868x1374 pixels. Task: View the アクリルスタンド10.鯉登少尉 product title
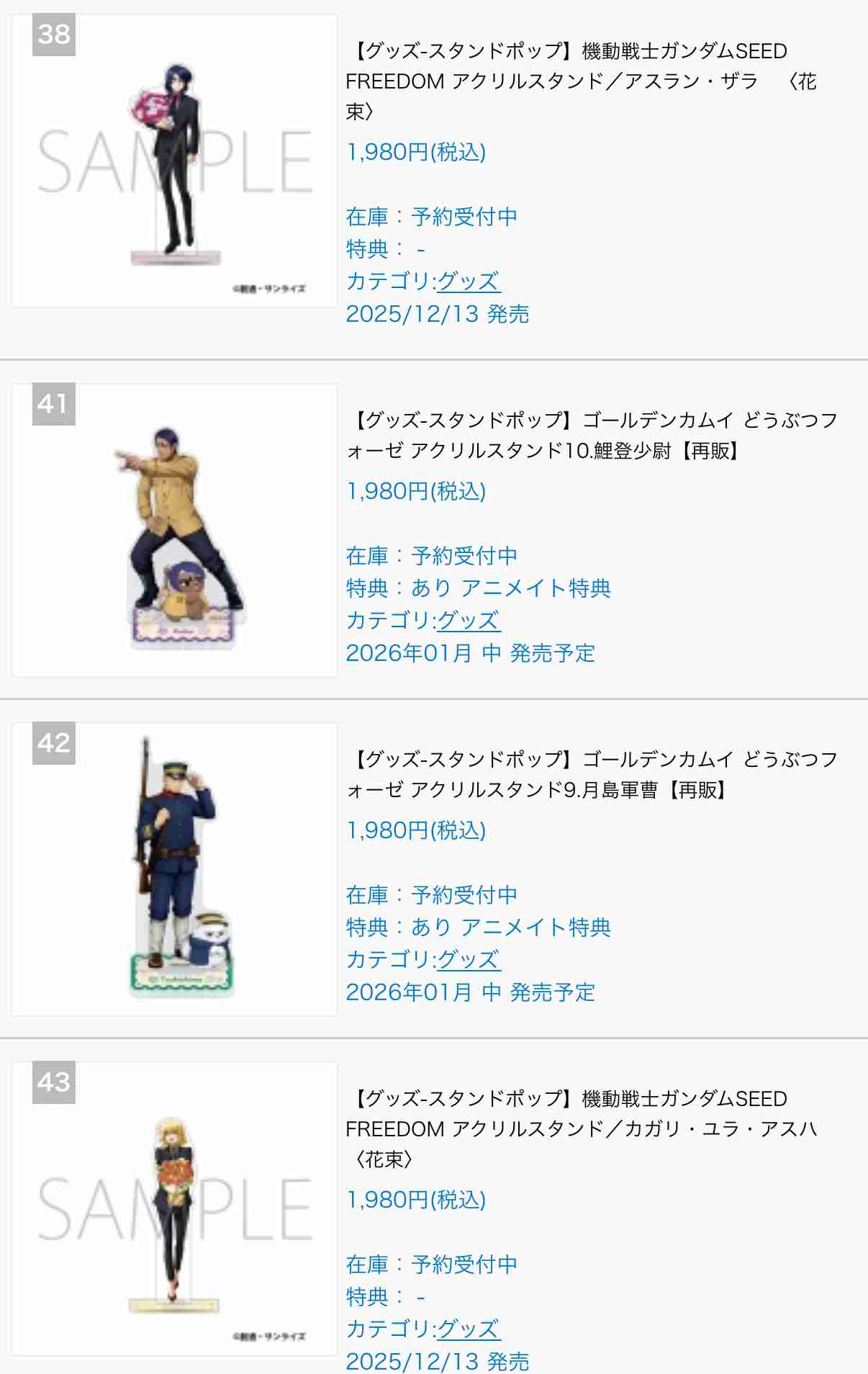pyautogui.click(x=590, y=435)
